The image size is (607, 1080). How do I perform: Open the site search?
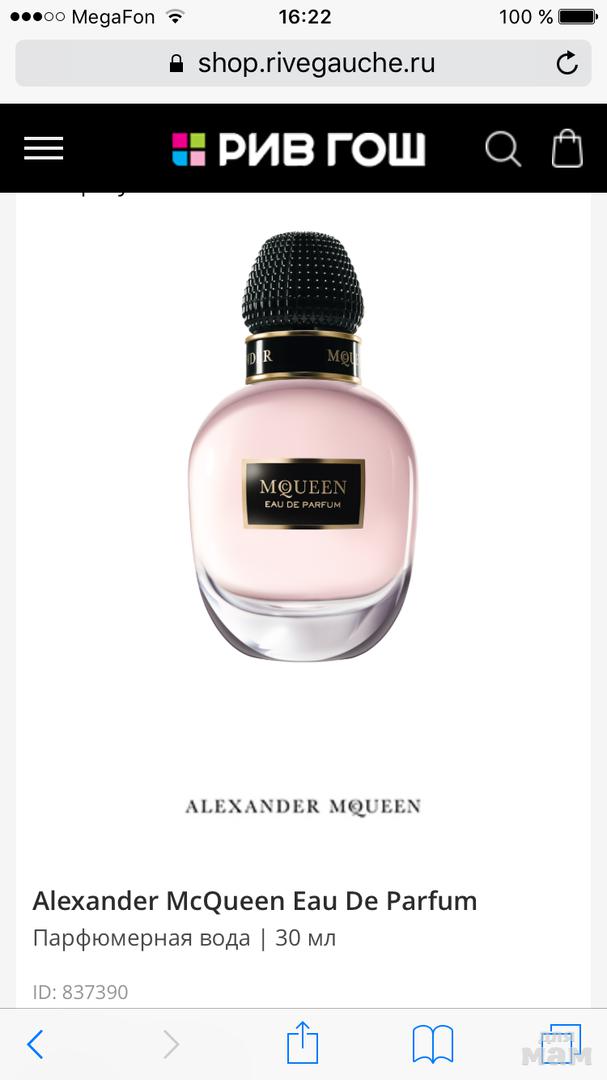[x=503, y=149]
